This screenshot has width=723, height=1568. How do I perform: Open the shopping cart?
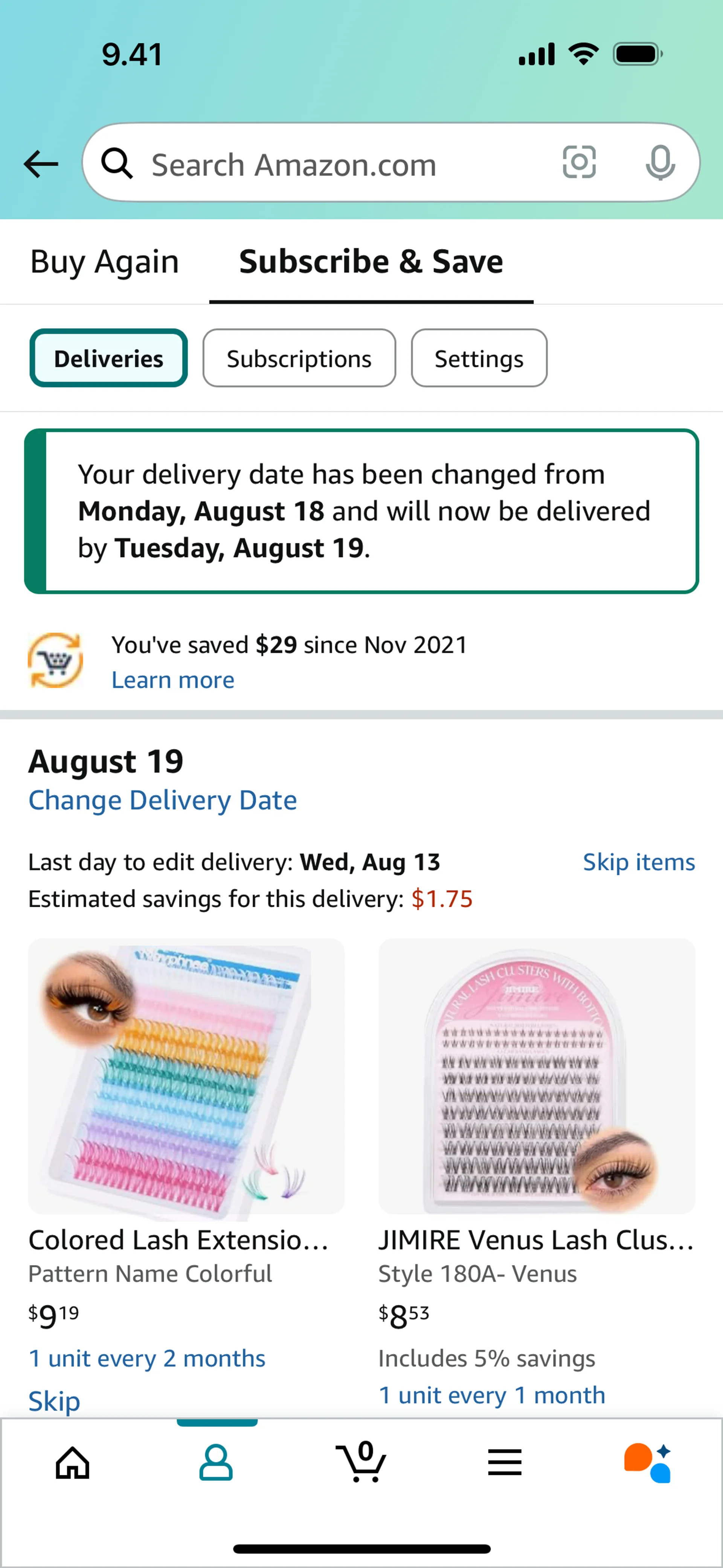(x=361, y=1461)
